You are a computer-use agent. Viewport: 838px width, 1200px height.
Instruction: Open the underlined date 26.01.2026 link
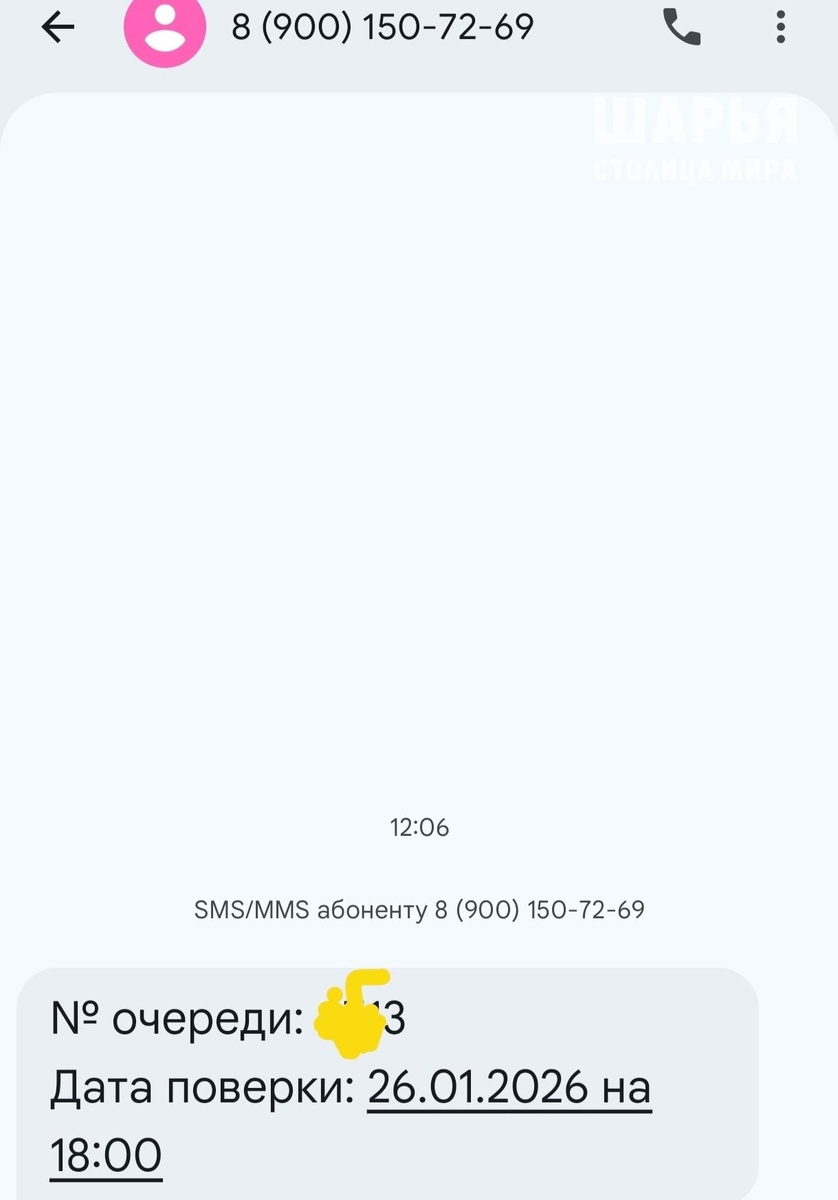point(508,1088)
